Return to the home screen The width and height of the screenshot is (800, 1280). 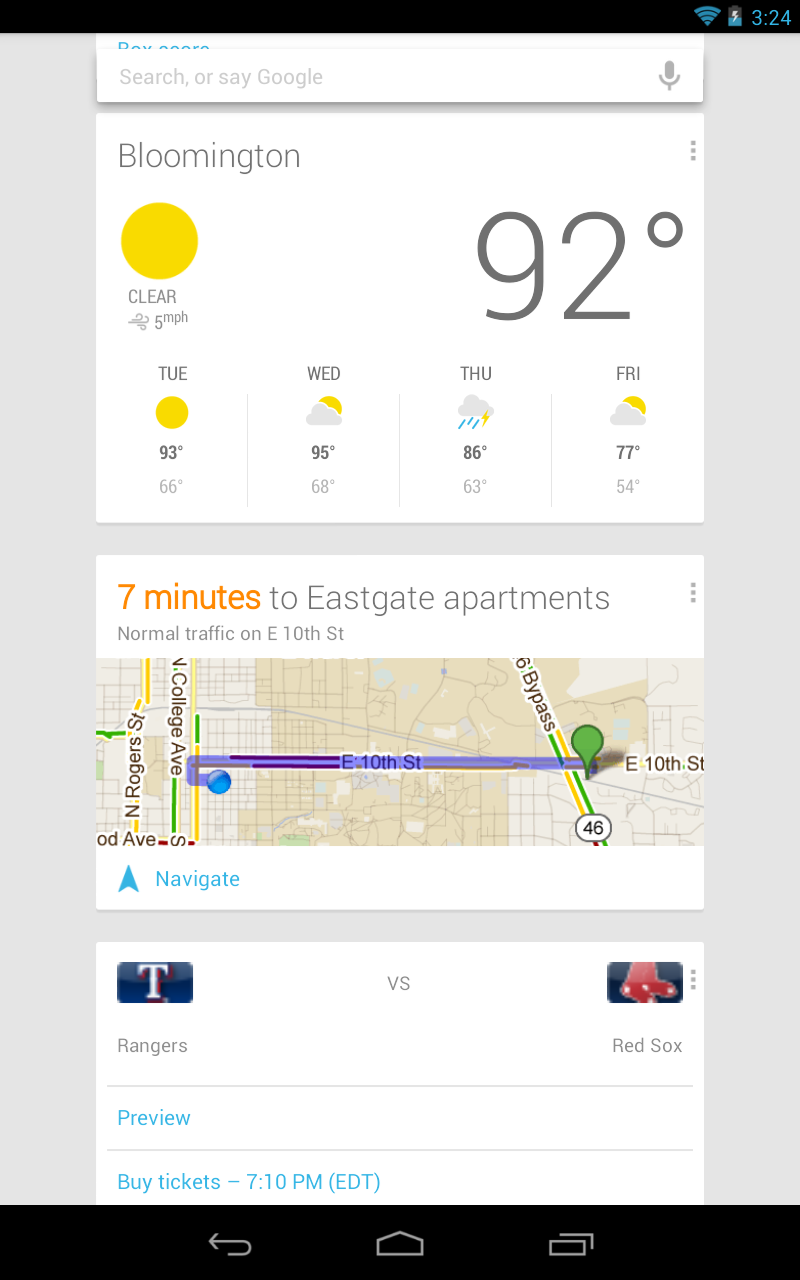pyautogui.click(x=400, y=1244)
